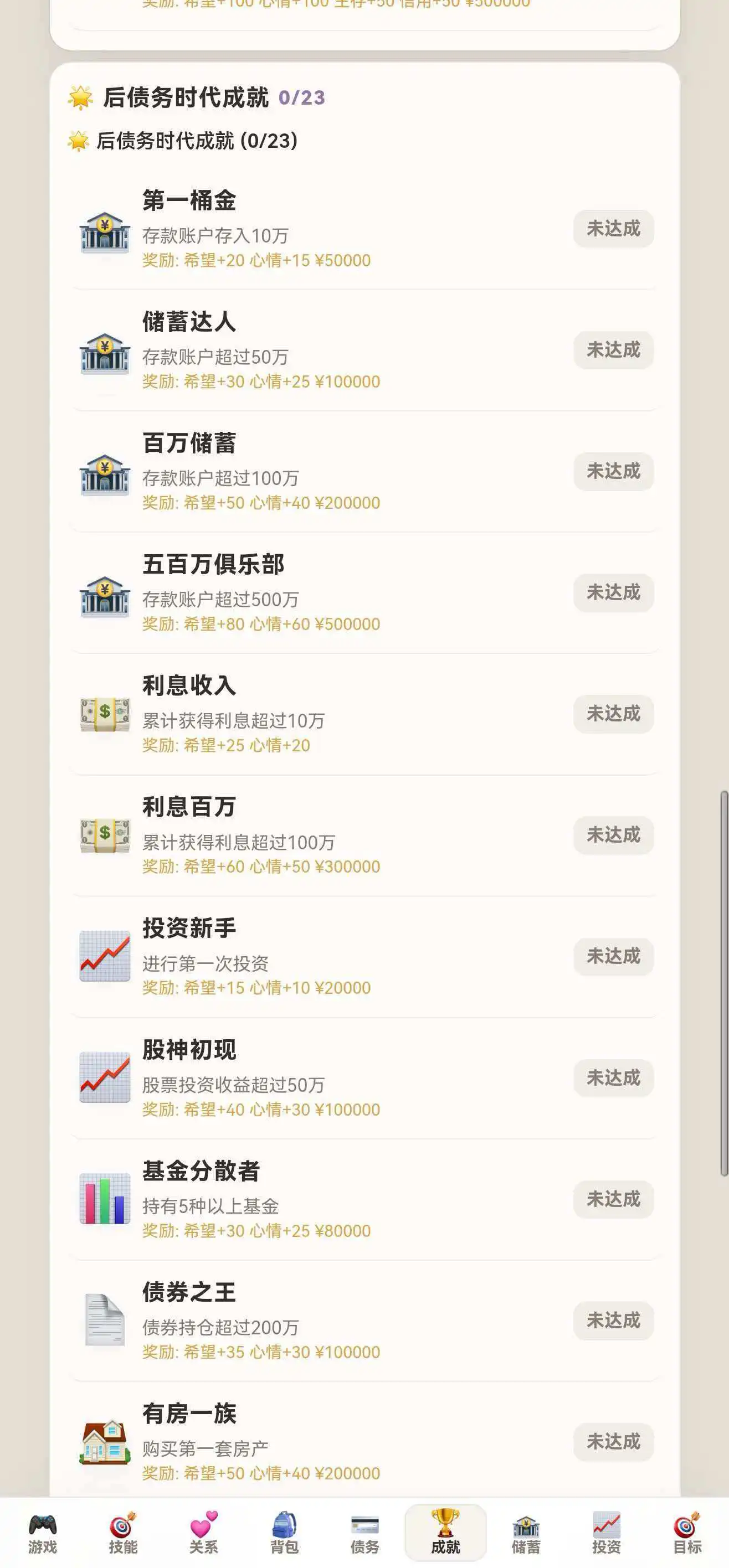Open the 成就 achievements tab
Image resolution: width=729 pixels, height=1568 pixels.
coord(446,1534)
